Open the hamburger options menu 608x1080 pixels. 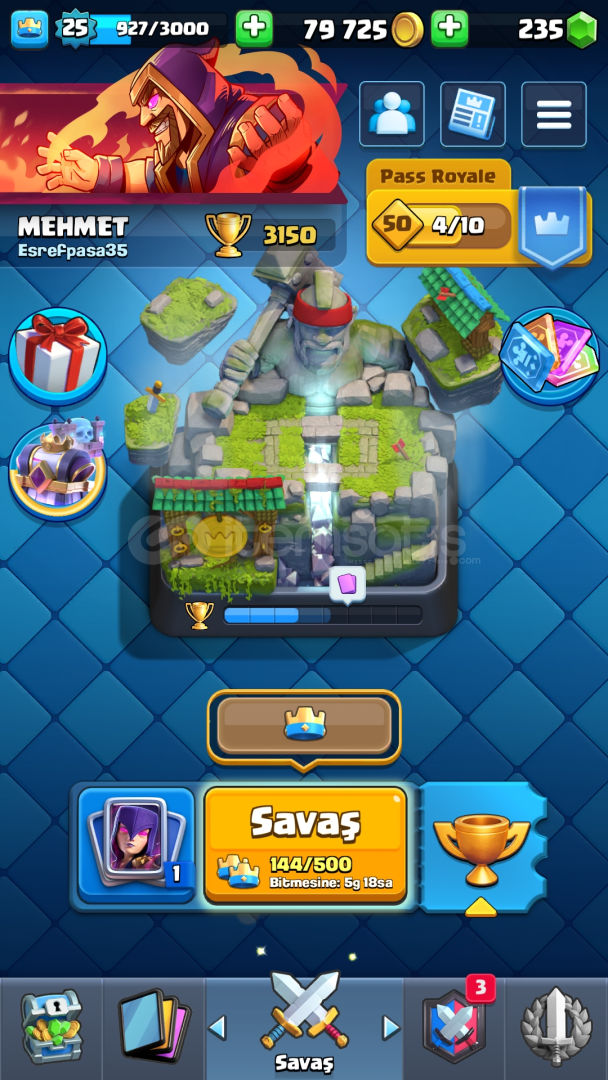point(553,114)
